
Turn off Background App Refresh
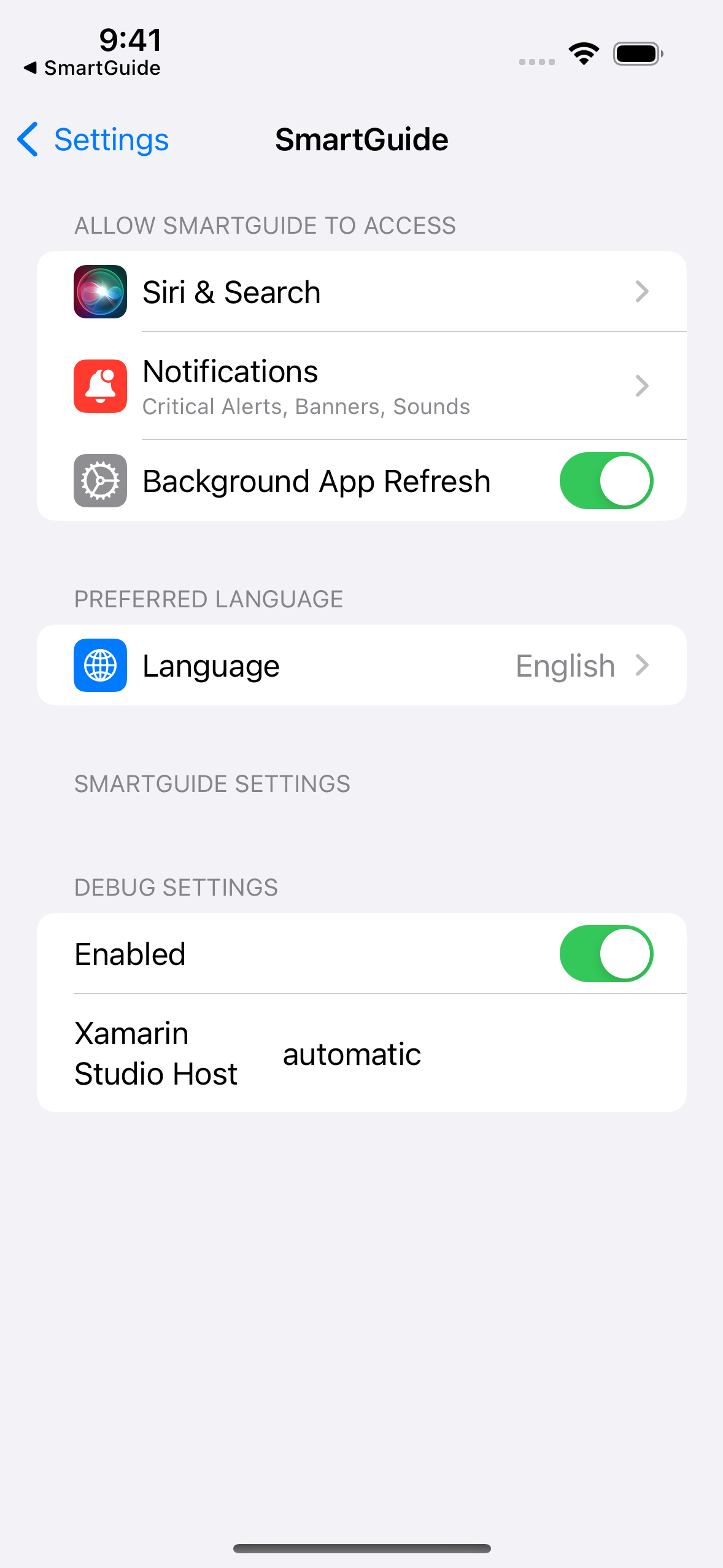[x=606, y=481]
